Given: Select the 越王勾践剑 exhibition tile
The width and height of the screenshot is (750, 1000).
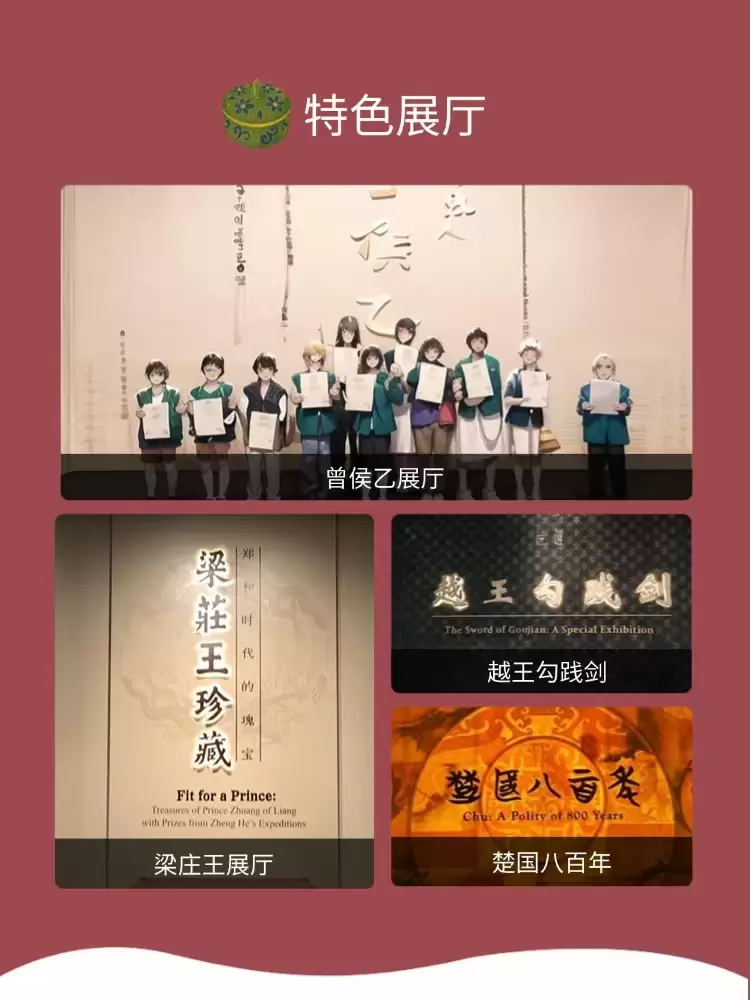Looking at the screenshot, I should tap(541, 603).
